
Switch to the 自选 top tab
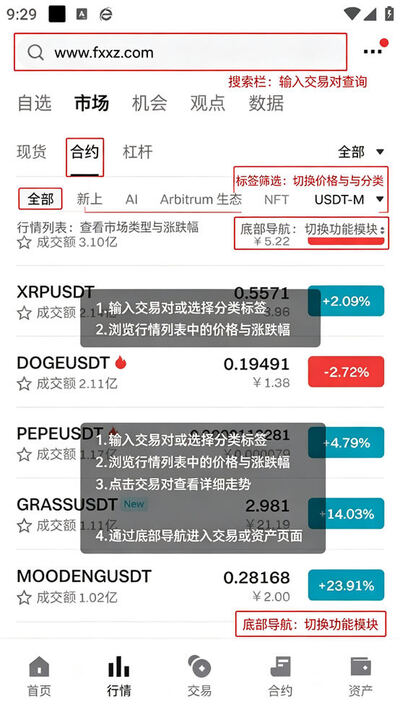(35, 103)
